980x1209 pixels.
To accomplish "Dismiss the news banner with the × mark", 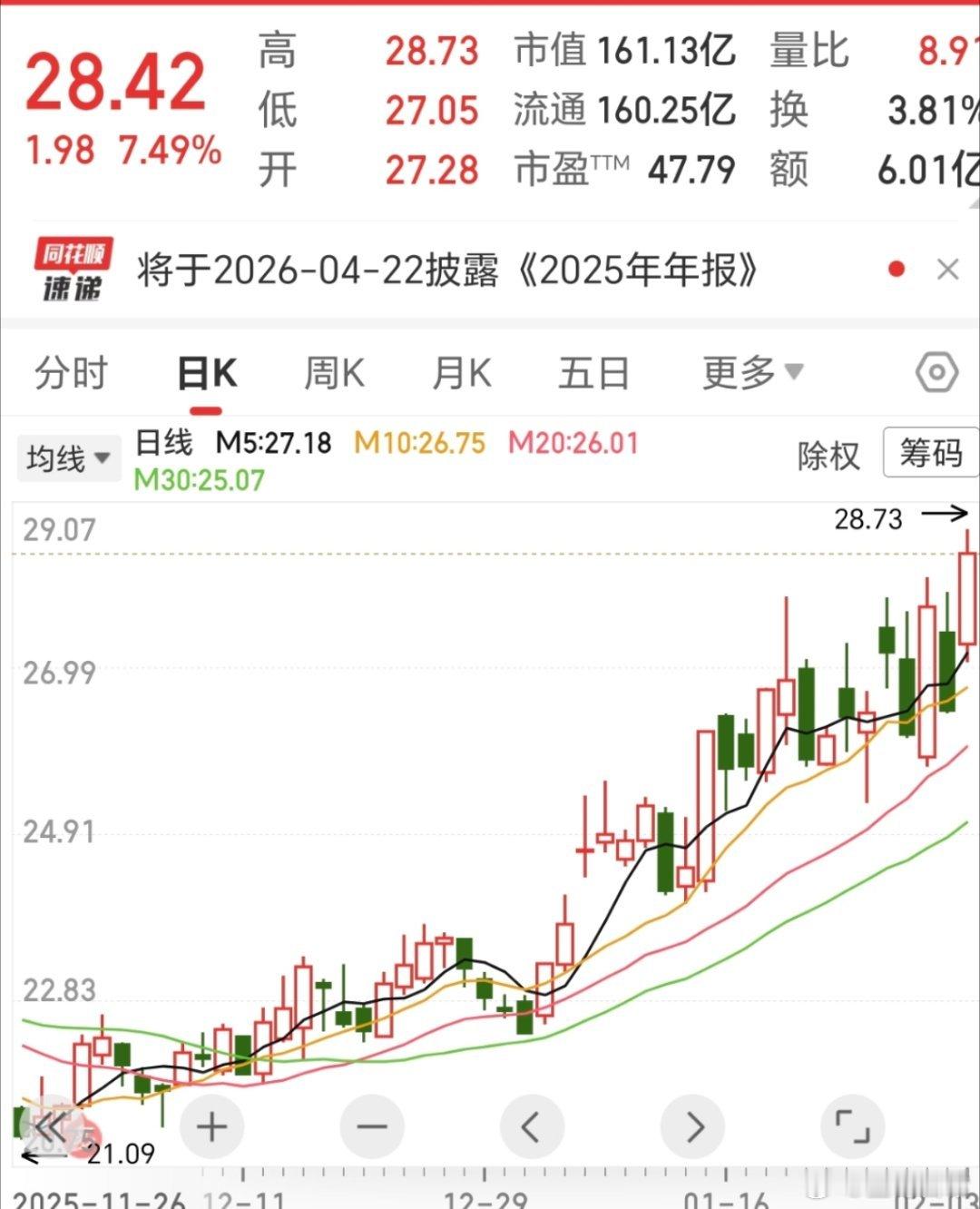I will [x=947, y=270].
